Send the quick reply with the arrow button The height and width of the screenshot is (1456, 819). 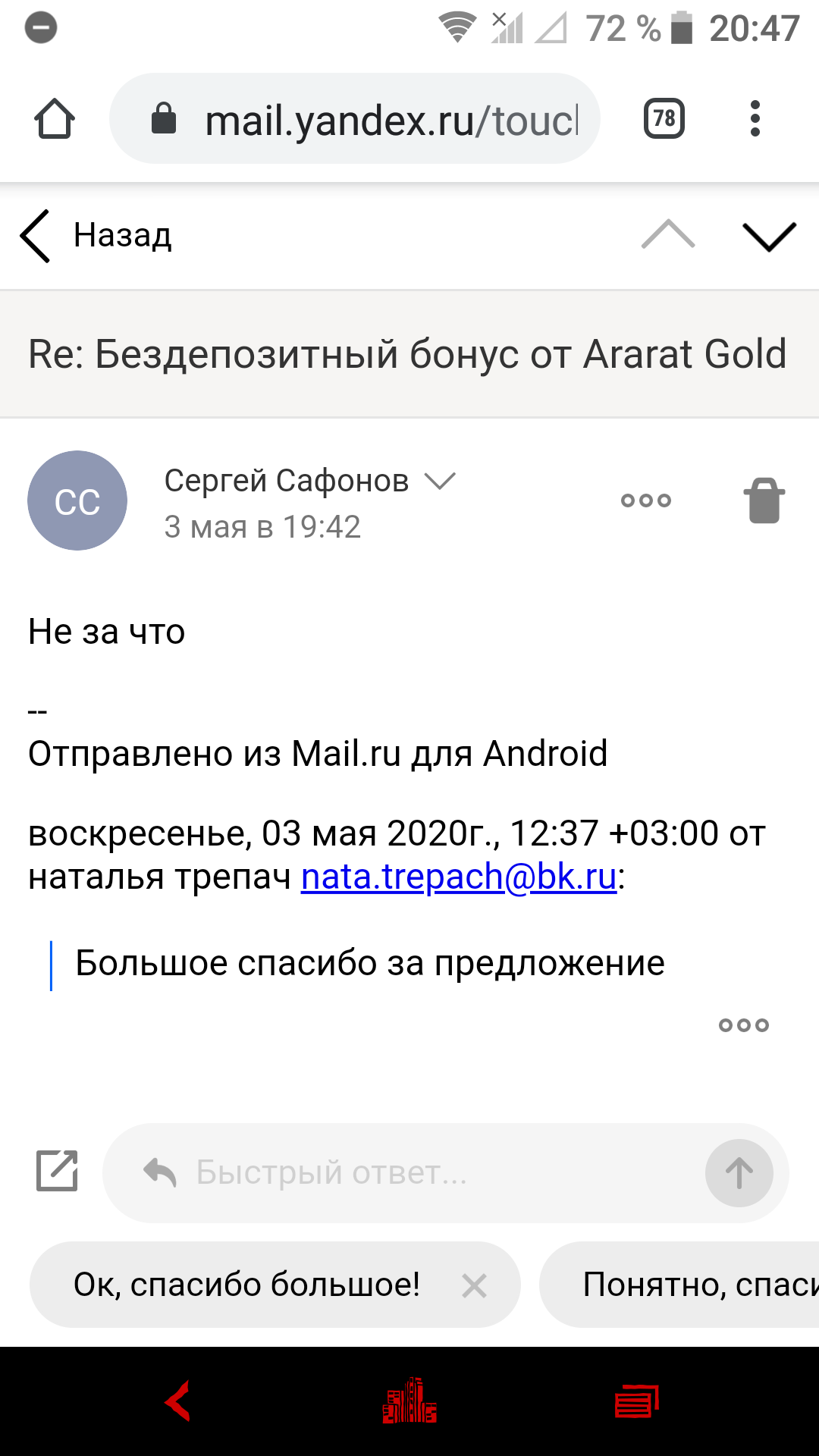click(739, 1173)
